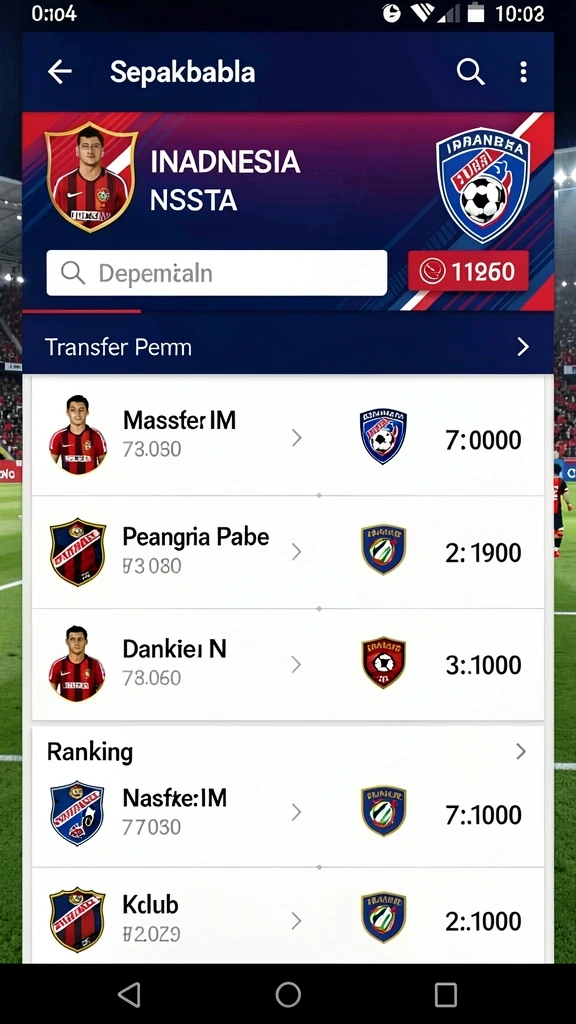Select the Dankiei N row

pyautogui.click(x=288, y=665)
